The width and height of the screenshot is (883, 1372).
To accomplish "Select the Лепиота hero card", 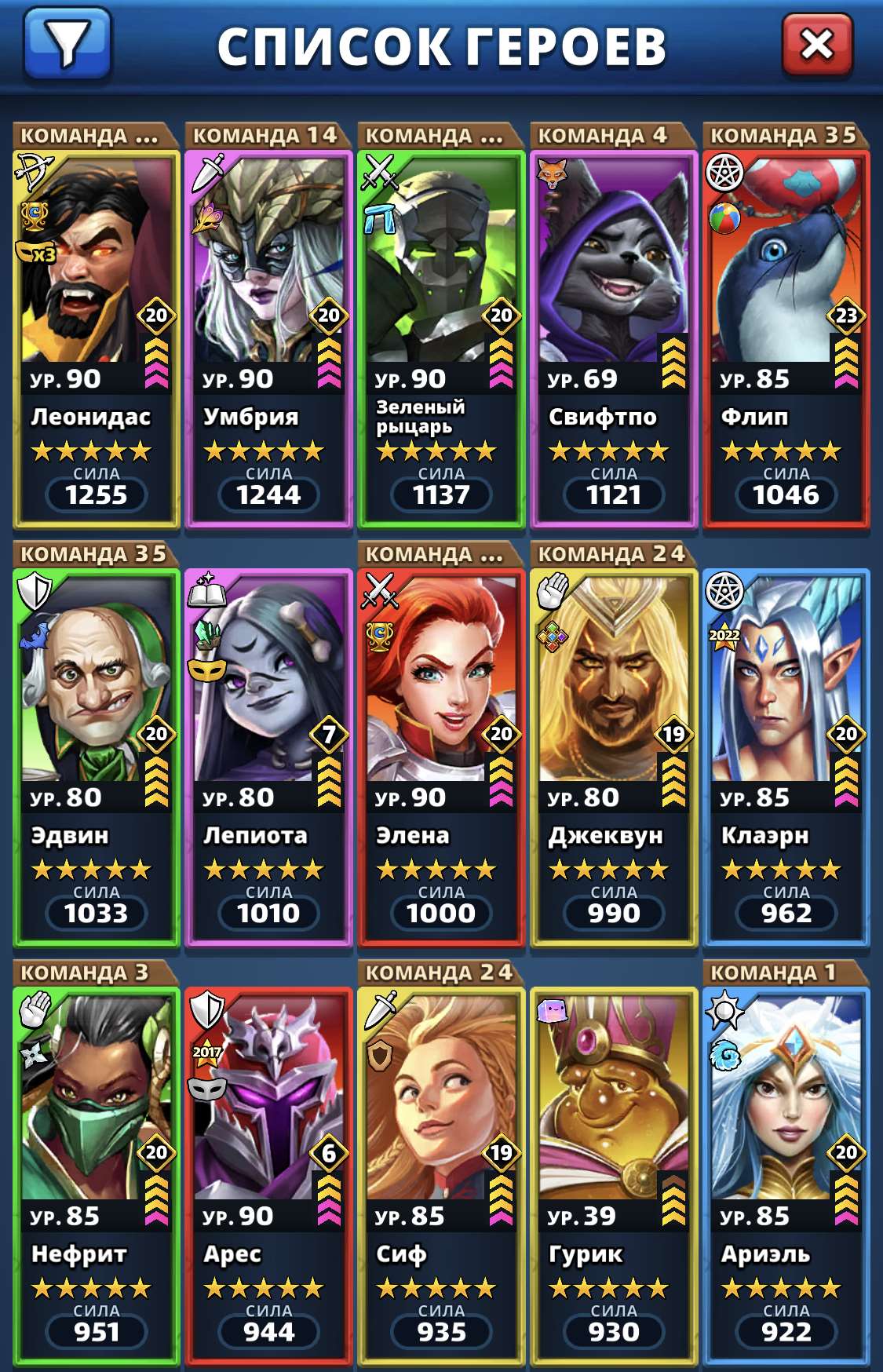I will (268, 756).
